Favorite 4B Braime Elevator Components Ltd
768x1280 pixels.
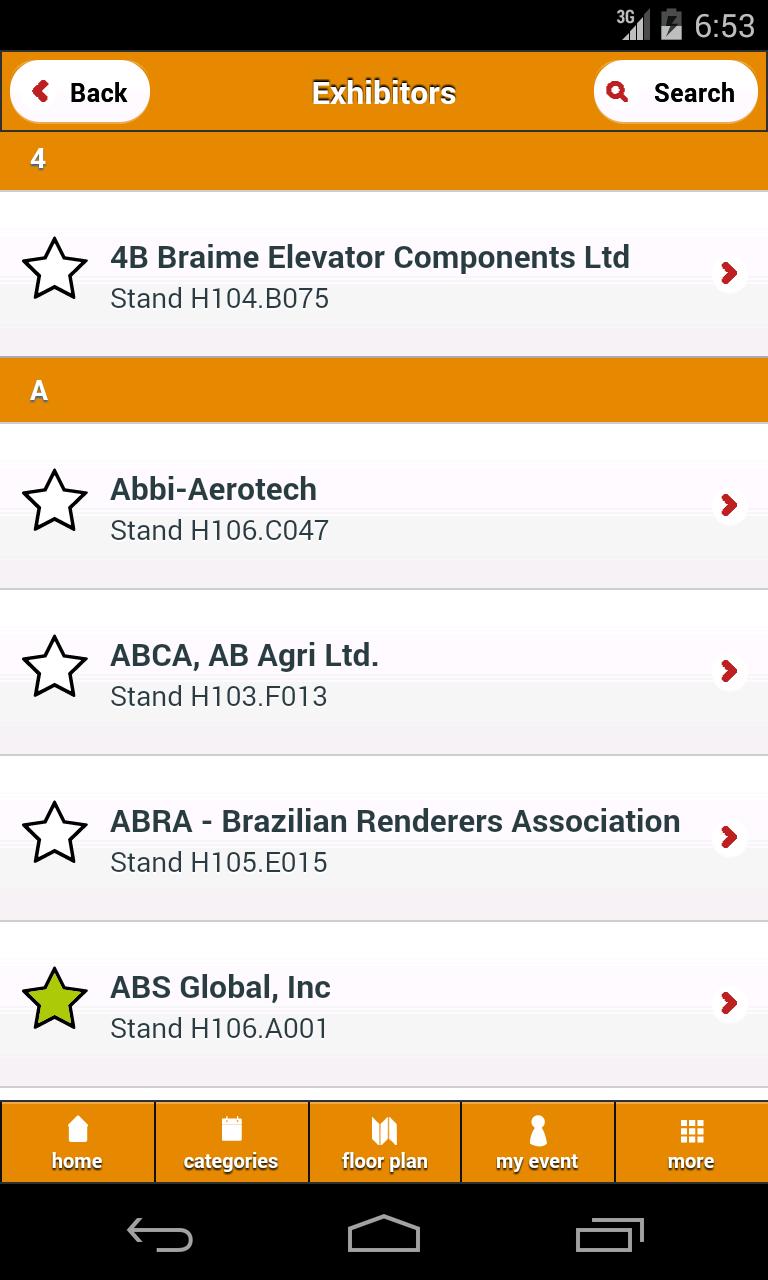(54, 269)
